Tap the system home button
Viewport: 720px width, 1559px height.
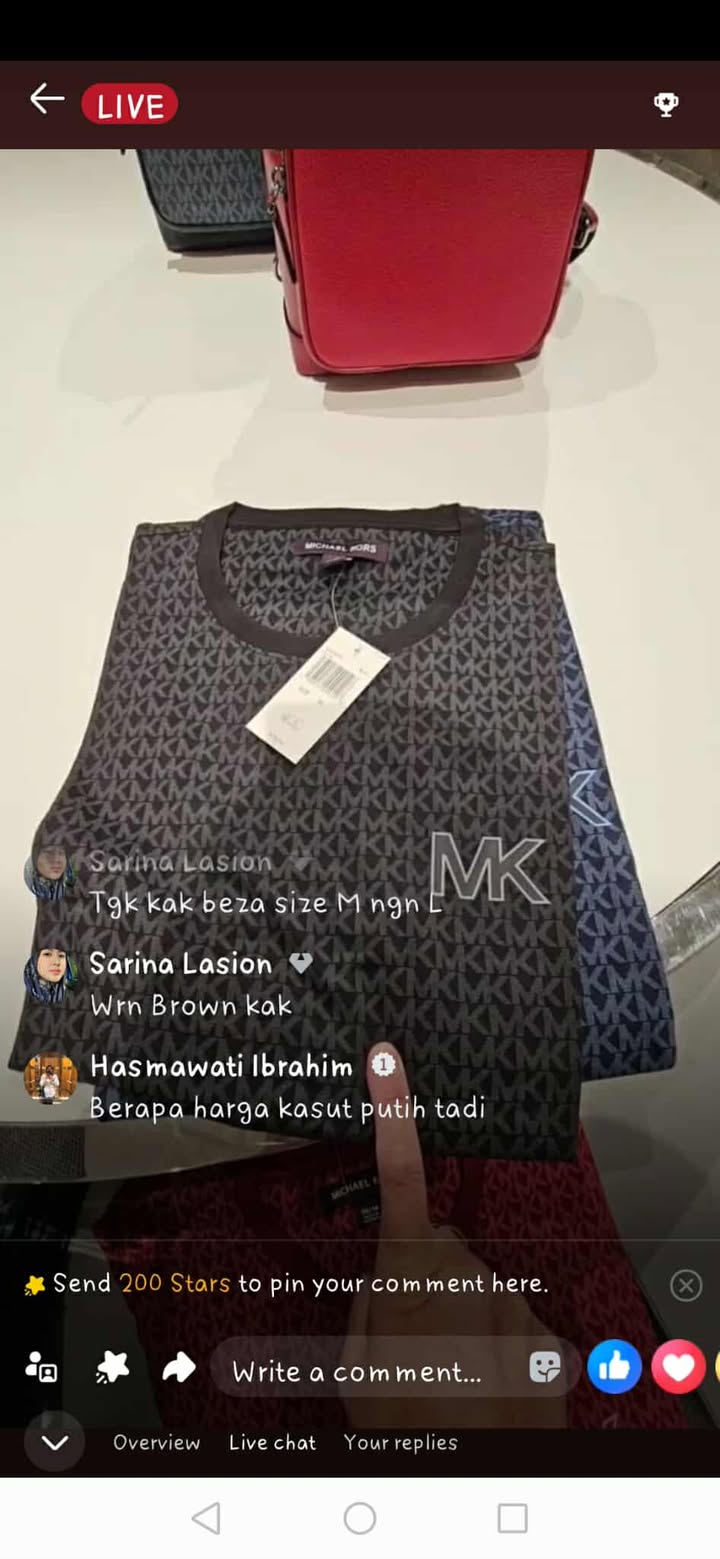pos(360,1518)
